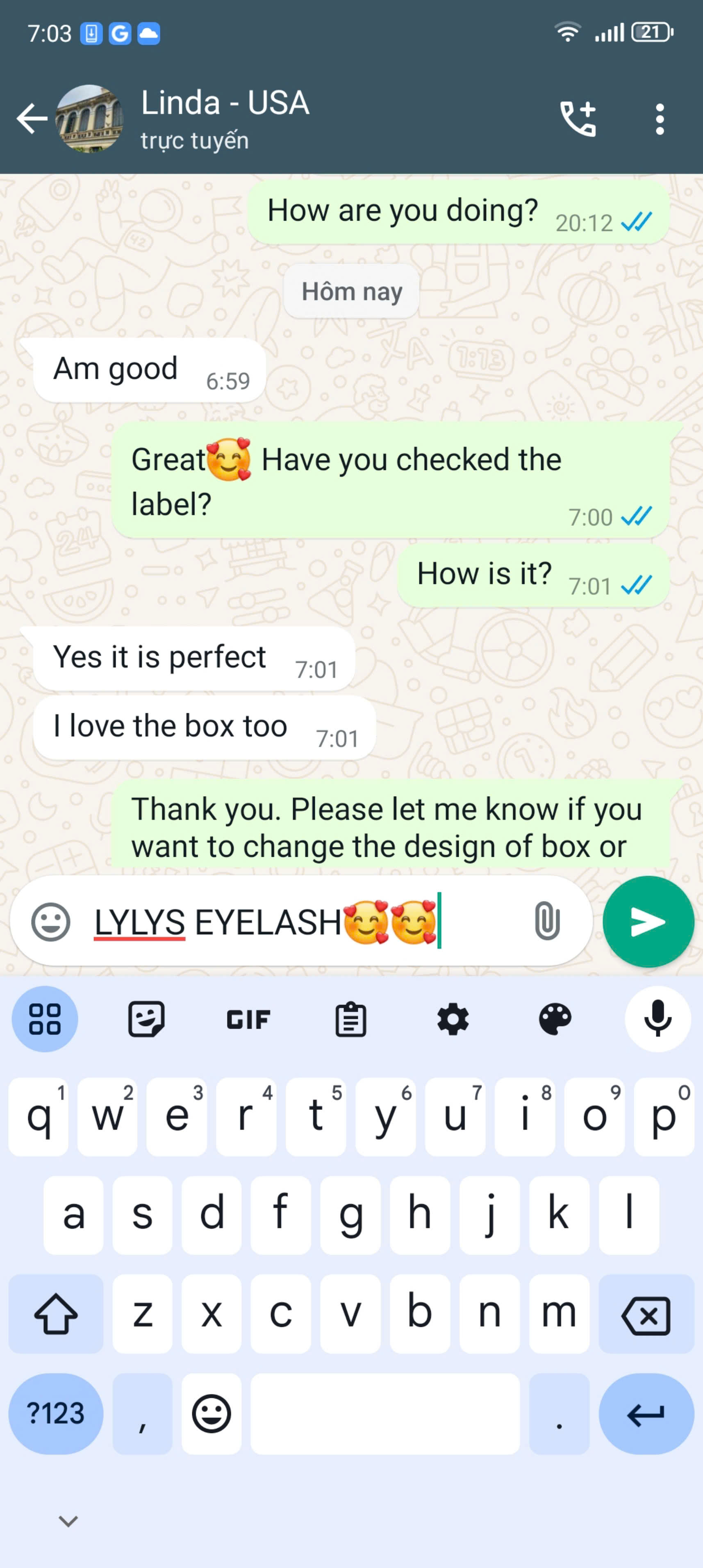Image resolution: width=703 pixels, height=1568 pixels.
Task: Go back from Linda's chat
Action: pyautogui.click(x=32, y=118)
